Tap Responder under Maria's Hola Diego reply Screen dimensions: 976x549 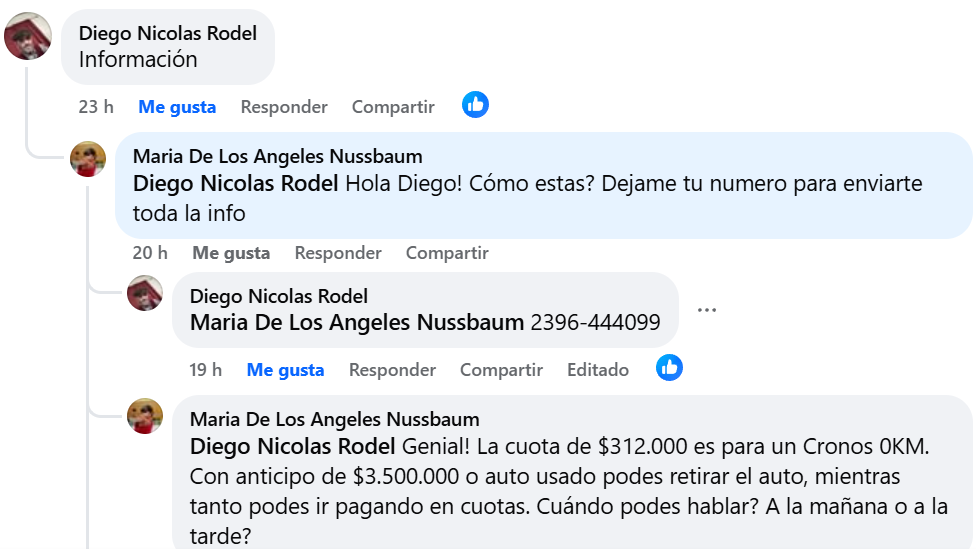pos(338,253)
